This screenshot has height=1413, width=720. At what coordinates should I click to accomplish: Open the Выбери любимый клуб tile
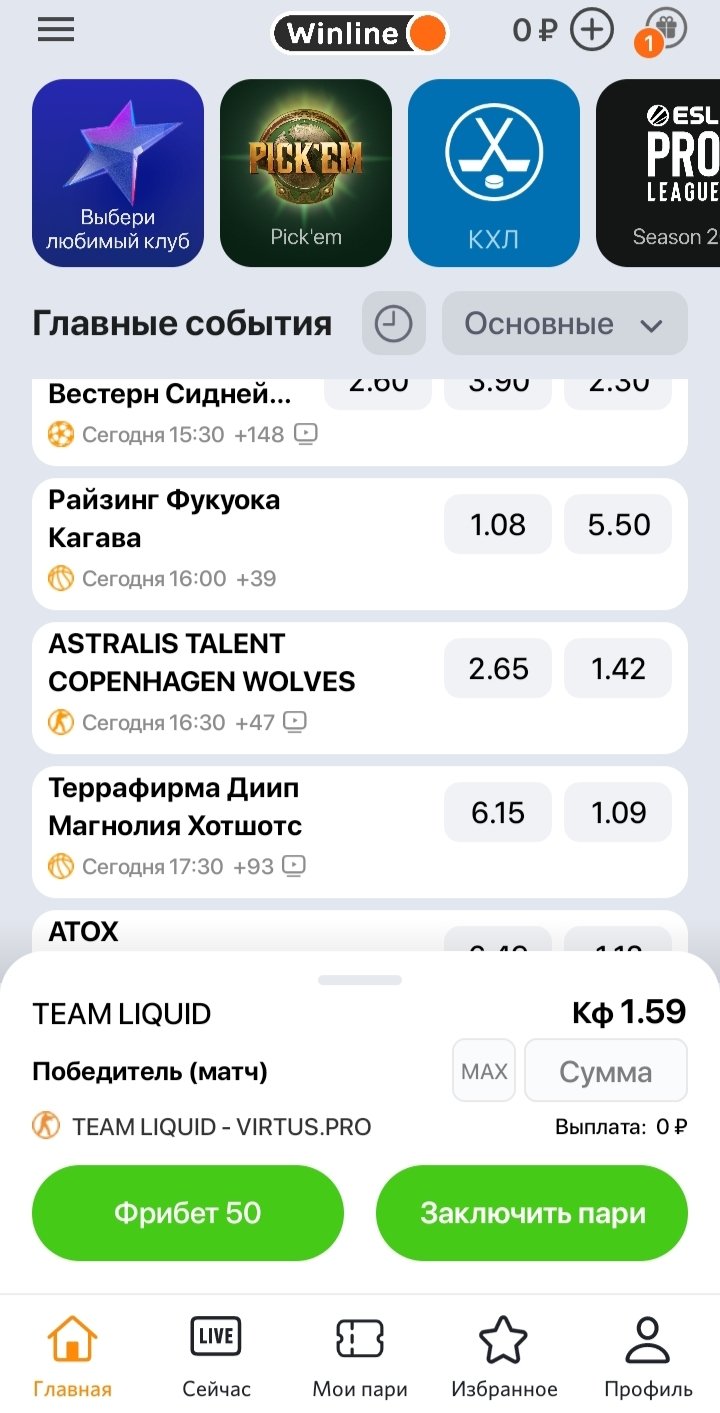(118, 173)
